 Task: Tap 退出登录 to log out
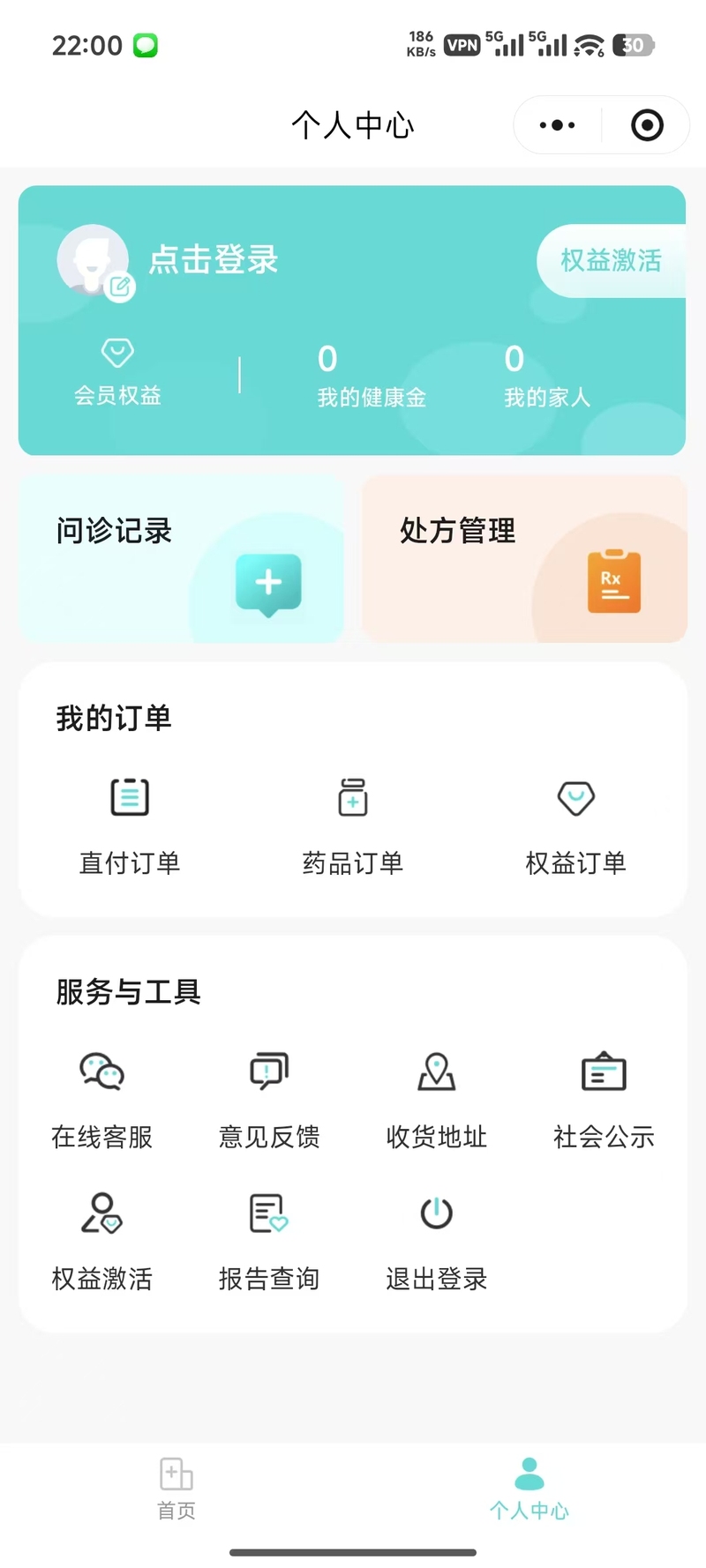pos(437,1242)
